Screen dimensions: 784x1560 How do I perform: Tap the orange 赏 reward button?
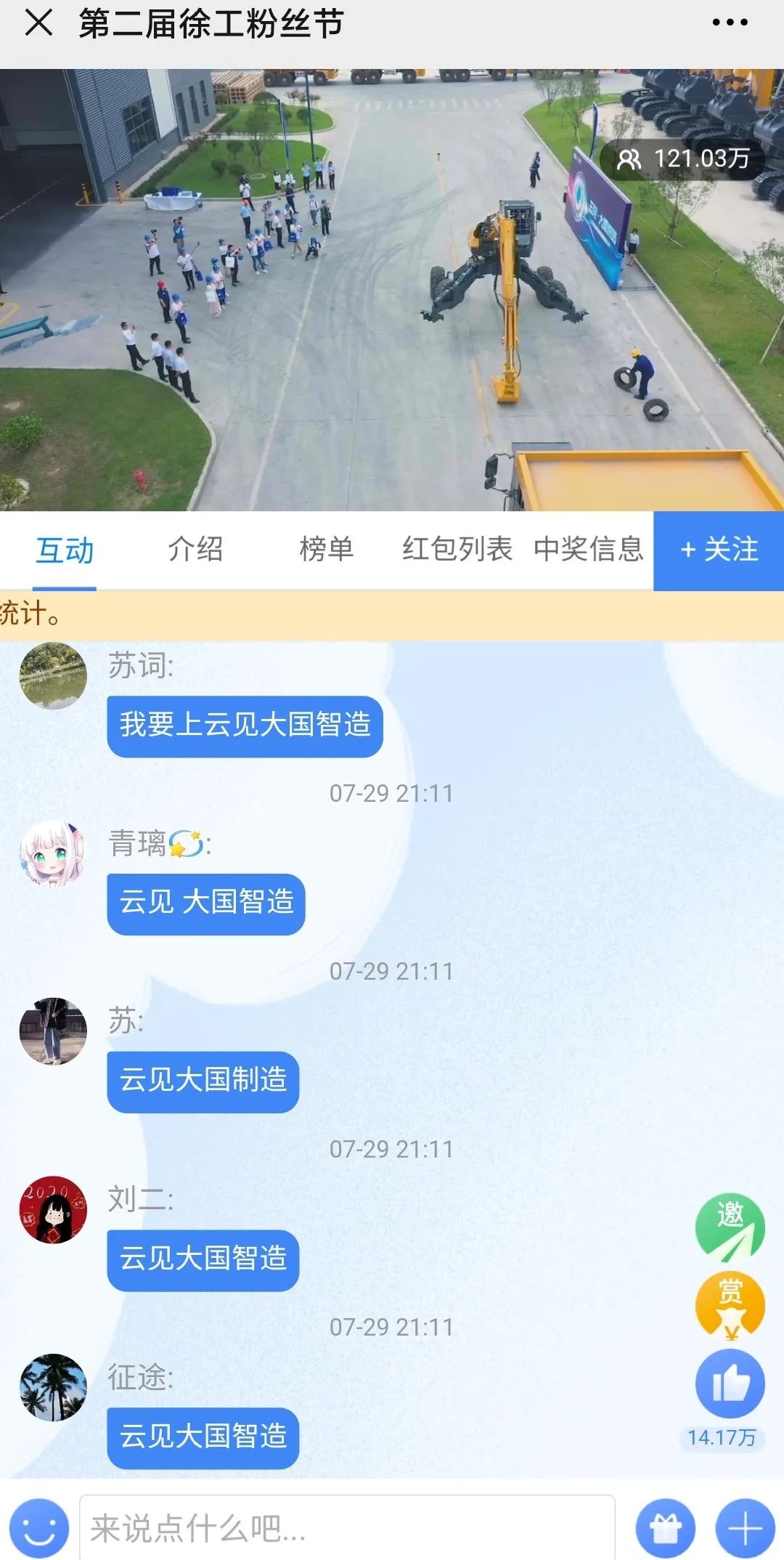[730, 1305]
